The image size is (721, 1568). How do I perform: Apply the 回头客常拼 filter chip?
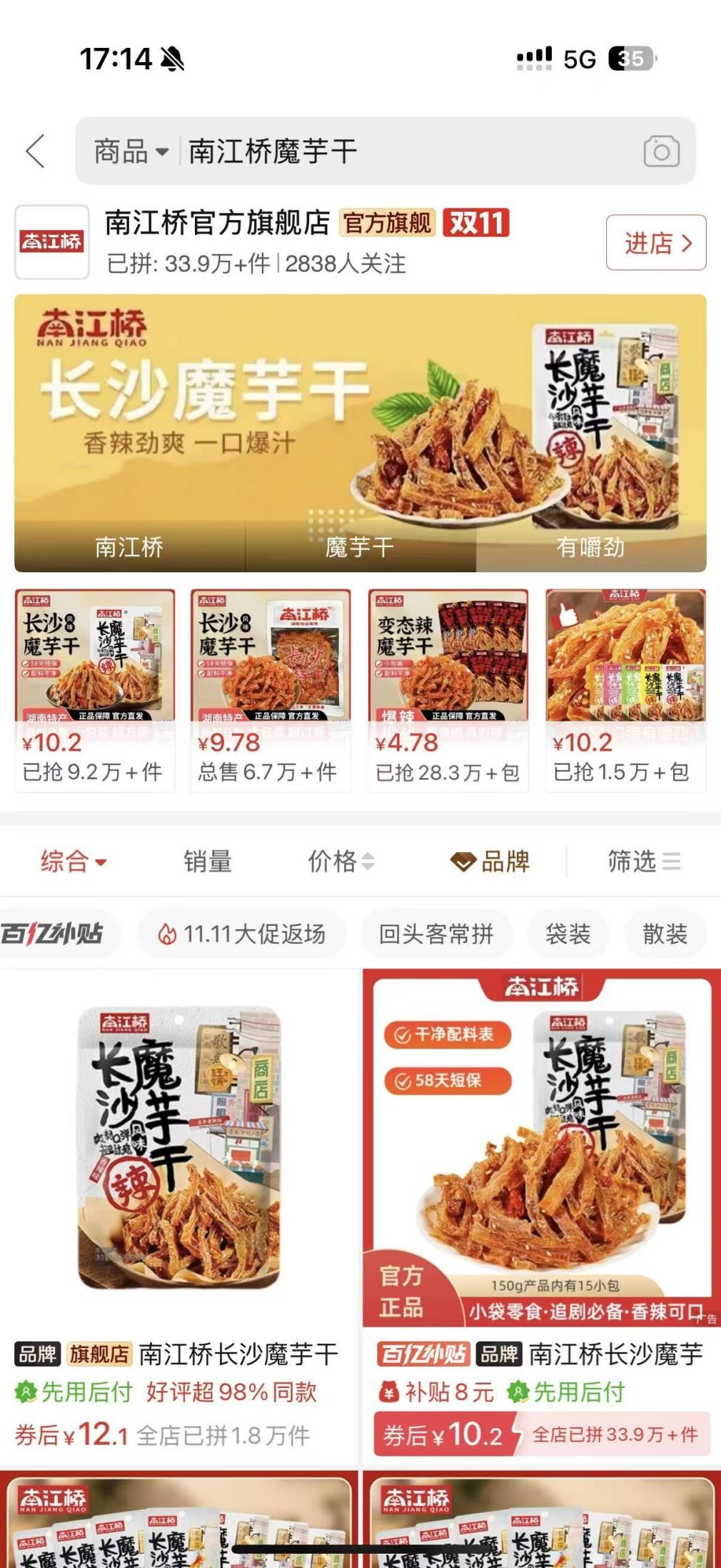(435, 934)
